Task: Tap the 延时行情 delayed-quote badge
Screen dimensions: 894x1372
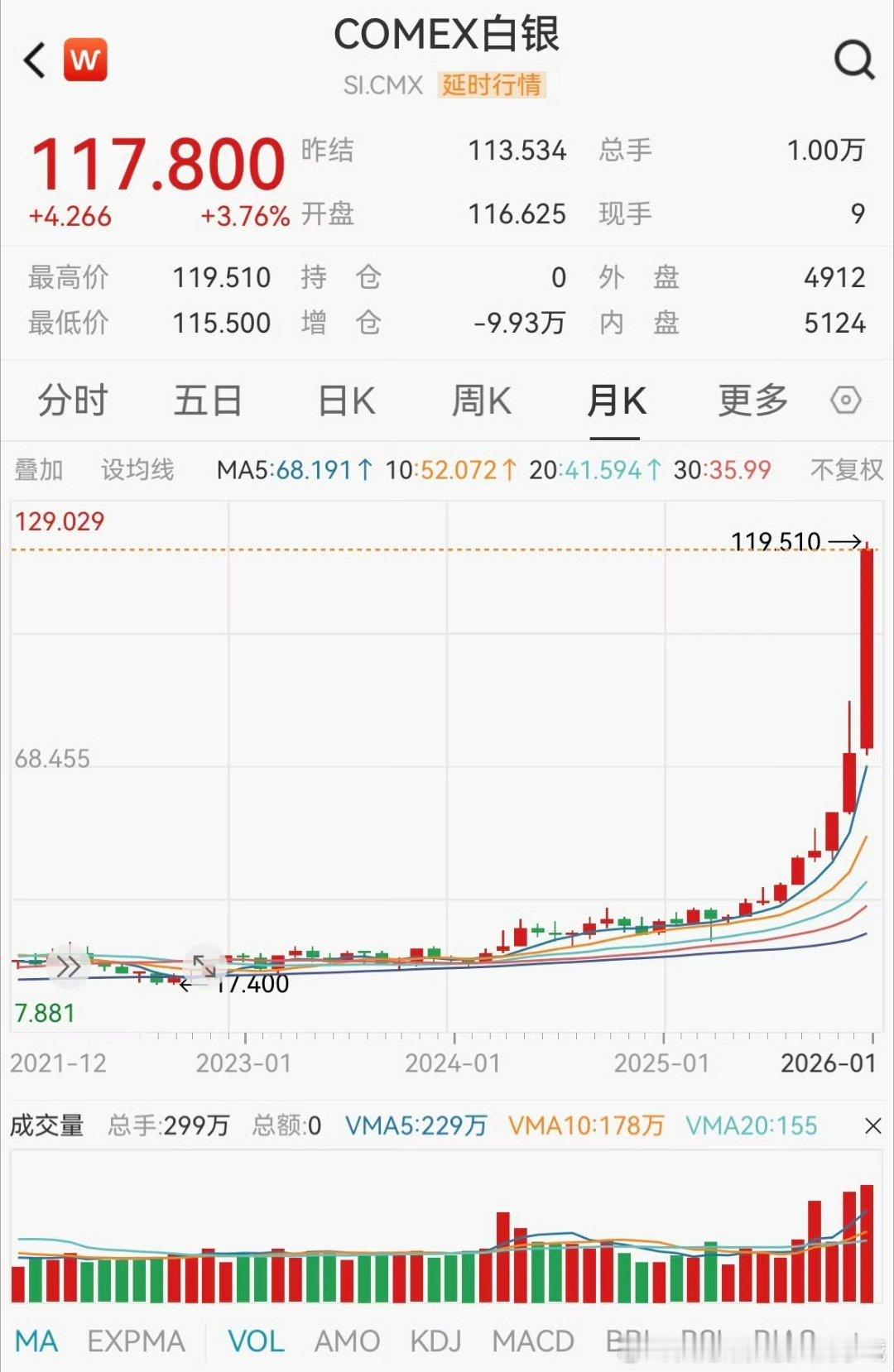Action: [493, 85]
